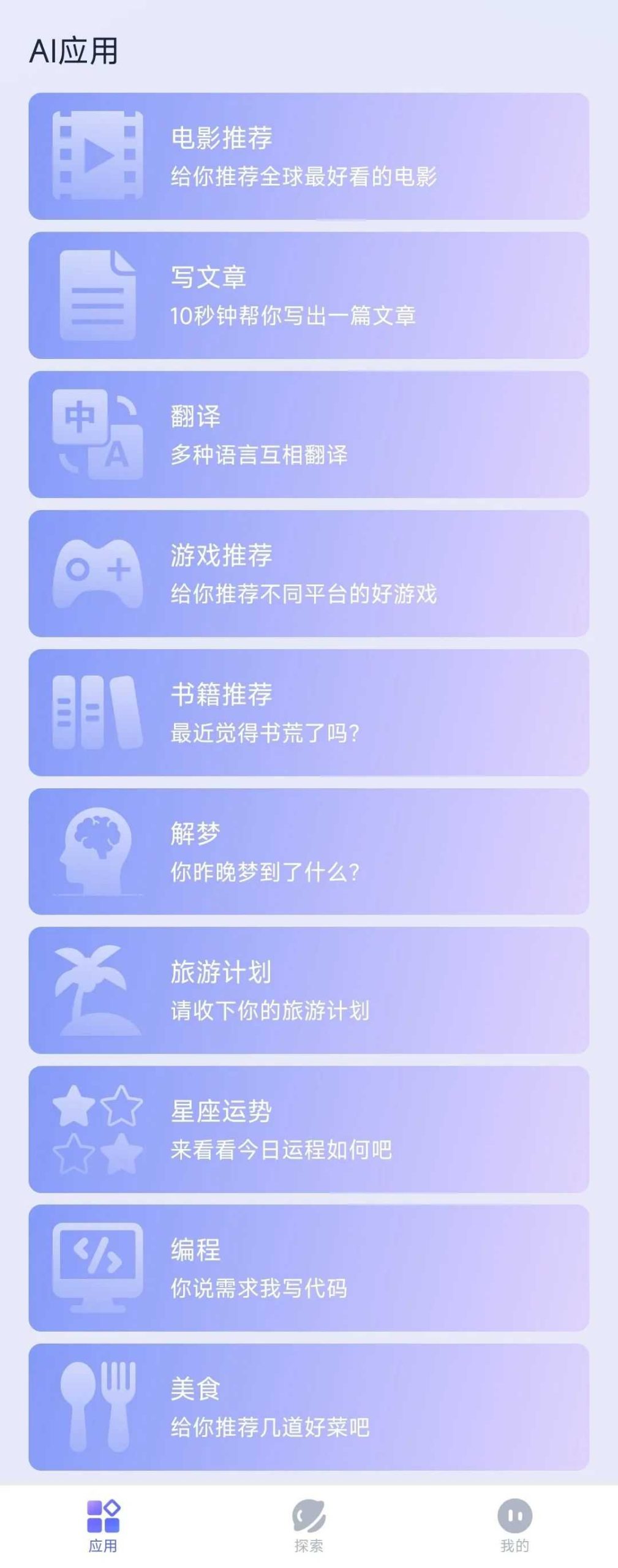Launch the 旅游计划 travel plan app
618x1568 pixels.
309,990
